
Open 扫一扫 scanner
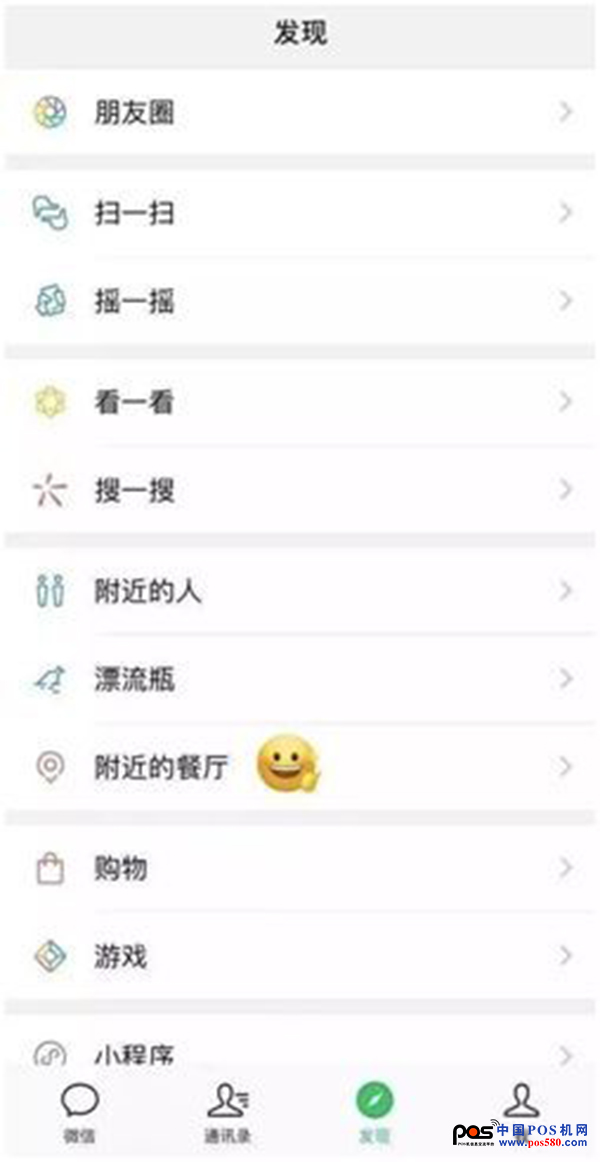click(x=300, y=213)
